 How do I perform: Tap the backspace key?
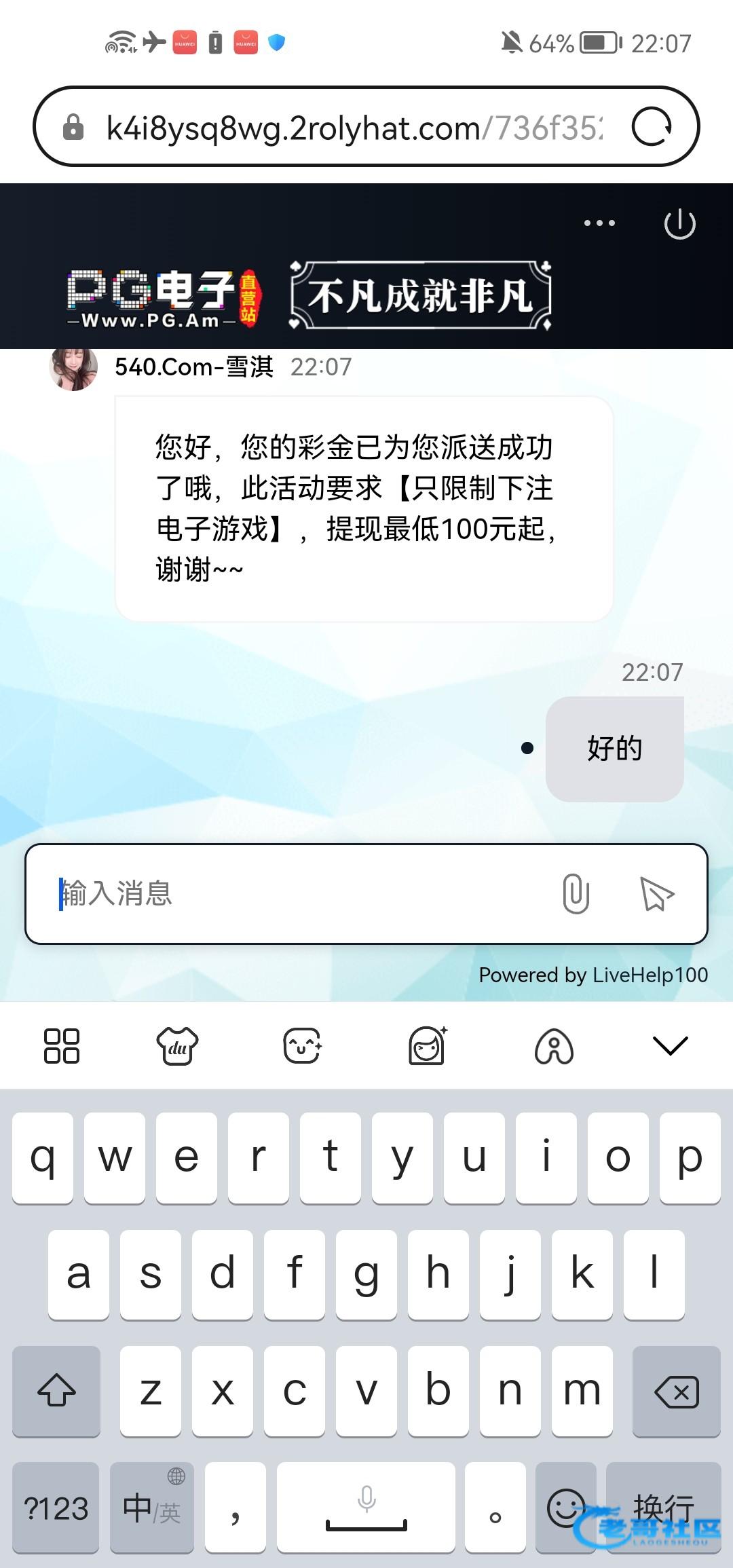click(x=676, y=1392)
